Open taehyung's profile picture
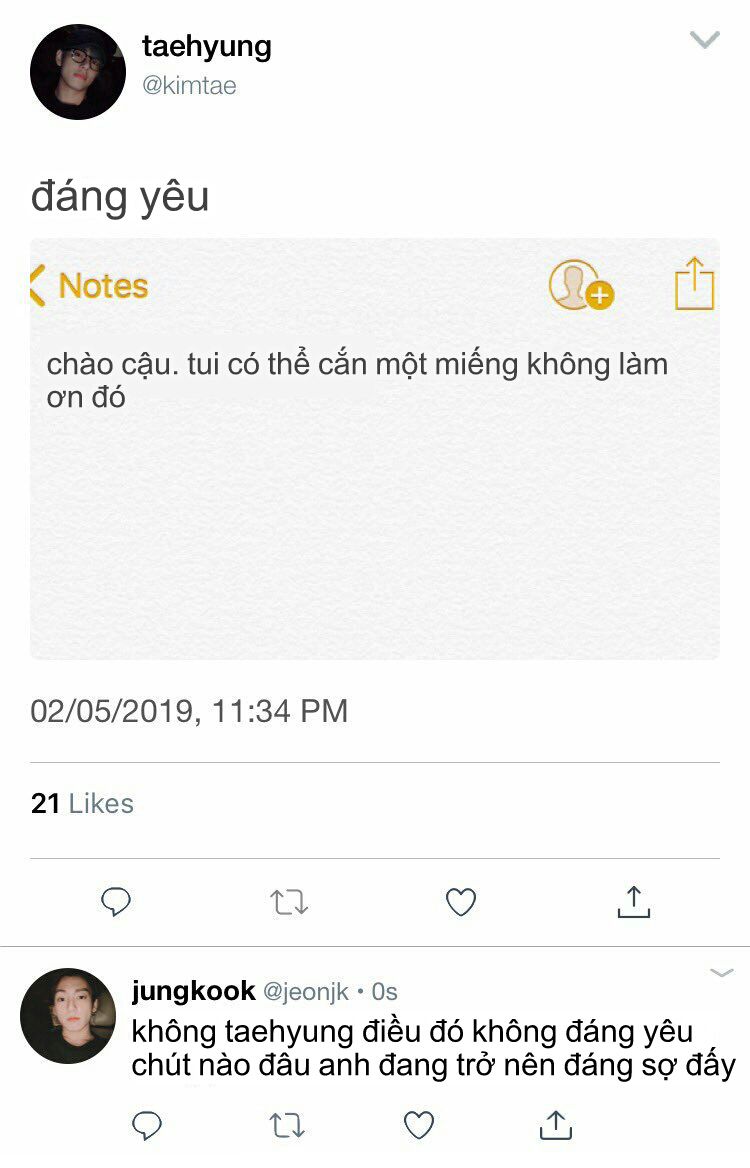750x1168 pixels. (x=78, y=72)
